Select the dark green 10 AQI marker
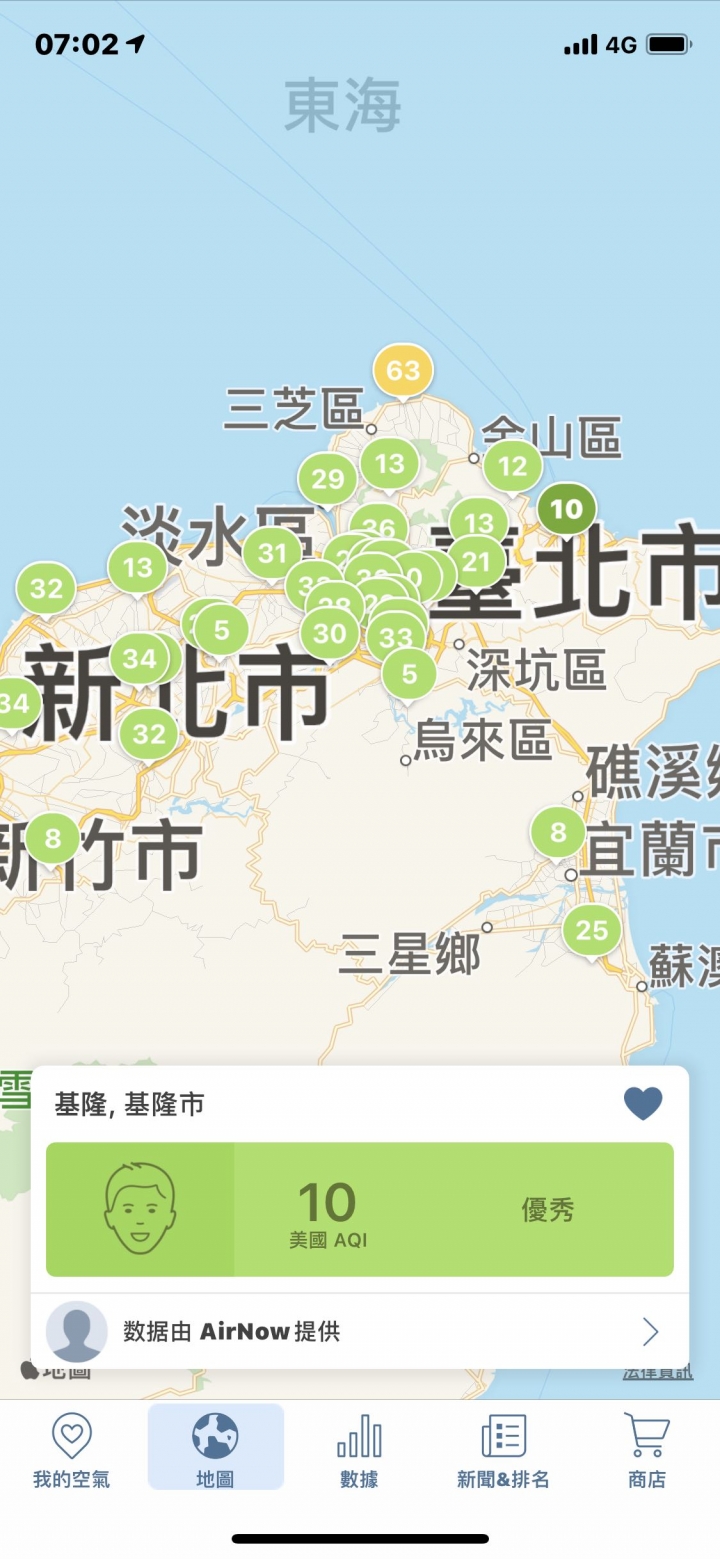This screenshot has height=1559, width=720. click(566, 509)
